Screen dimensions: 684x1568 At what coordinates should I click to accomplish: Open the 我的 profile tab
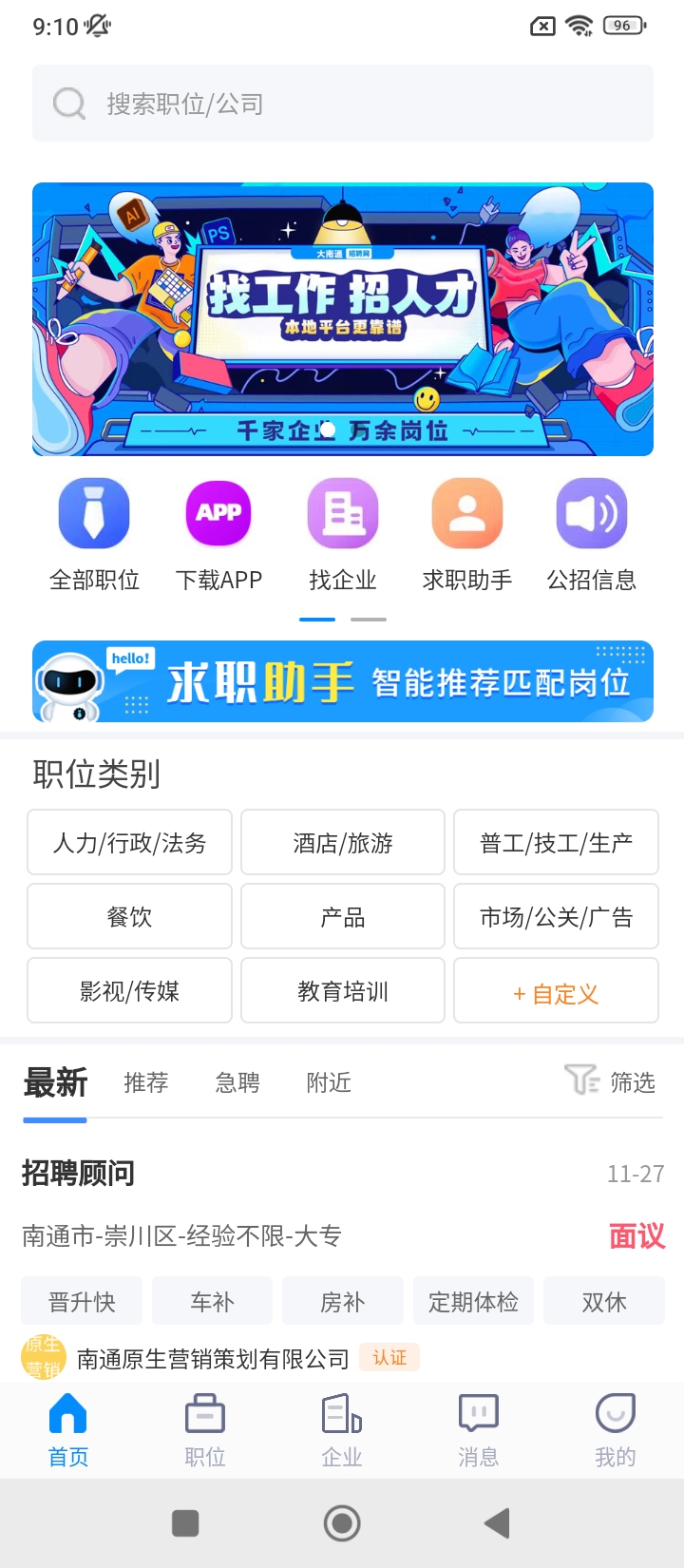point(615,1429)
